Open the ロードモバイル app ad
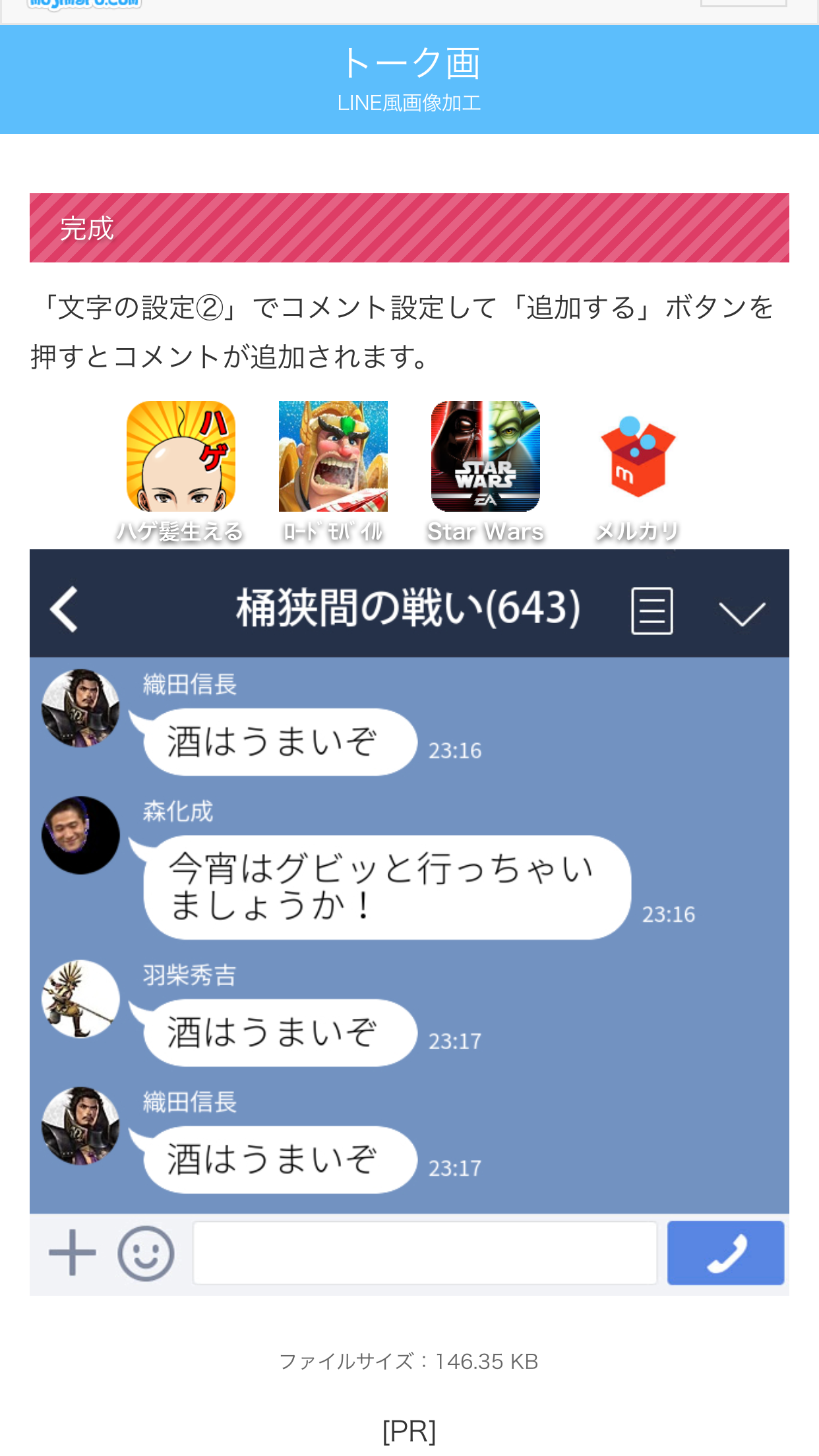Screen dimensions: 819x1456 [x=333, y=456]
